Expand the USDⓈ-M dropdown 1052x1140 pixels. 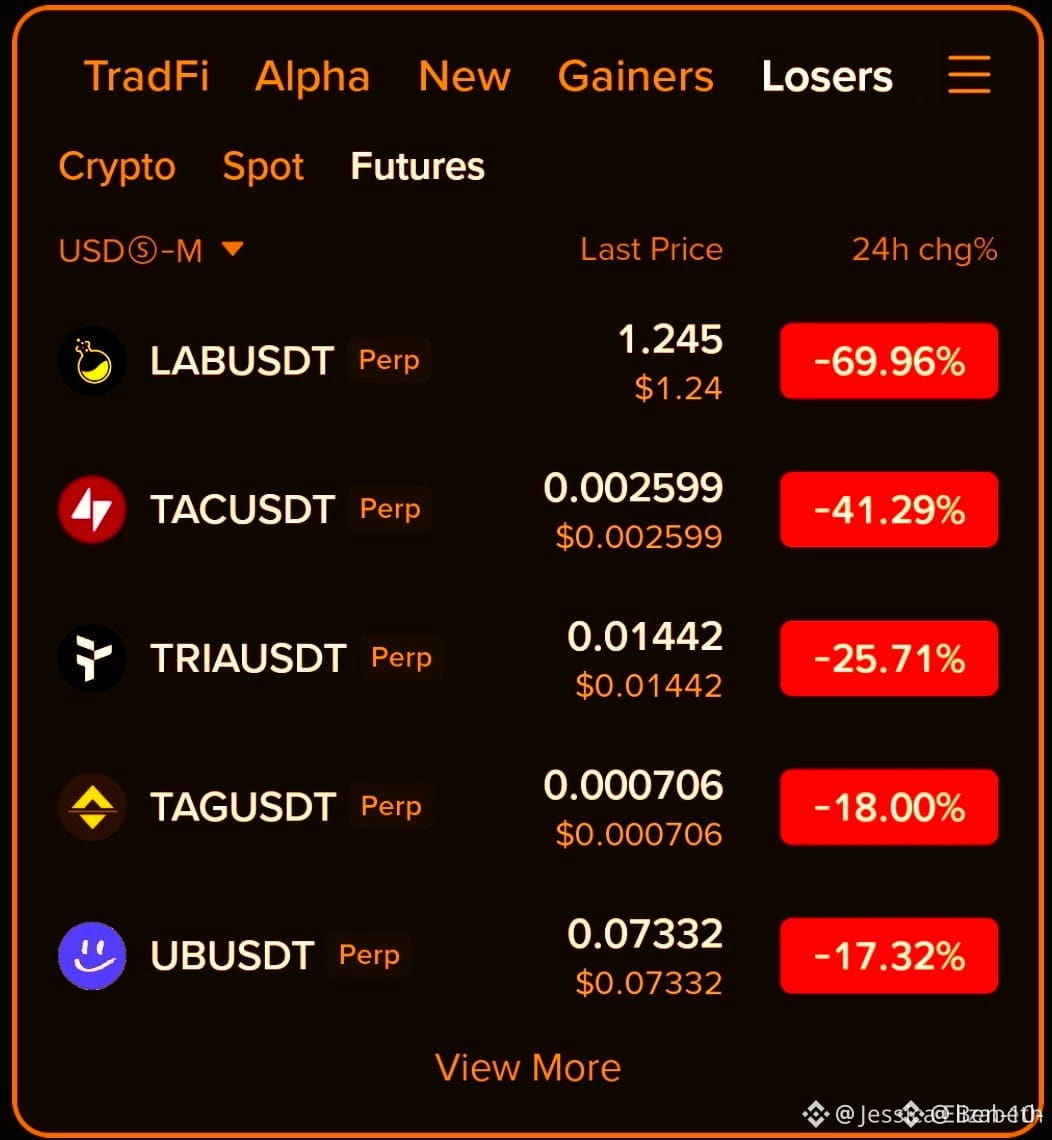pyautogui.click(x=150, y=251)
